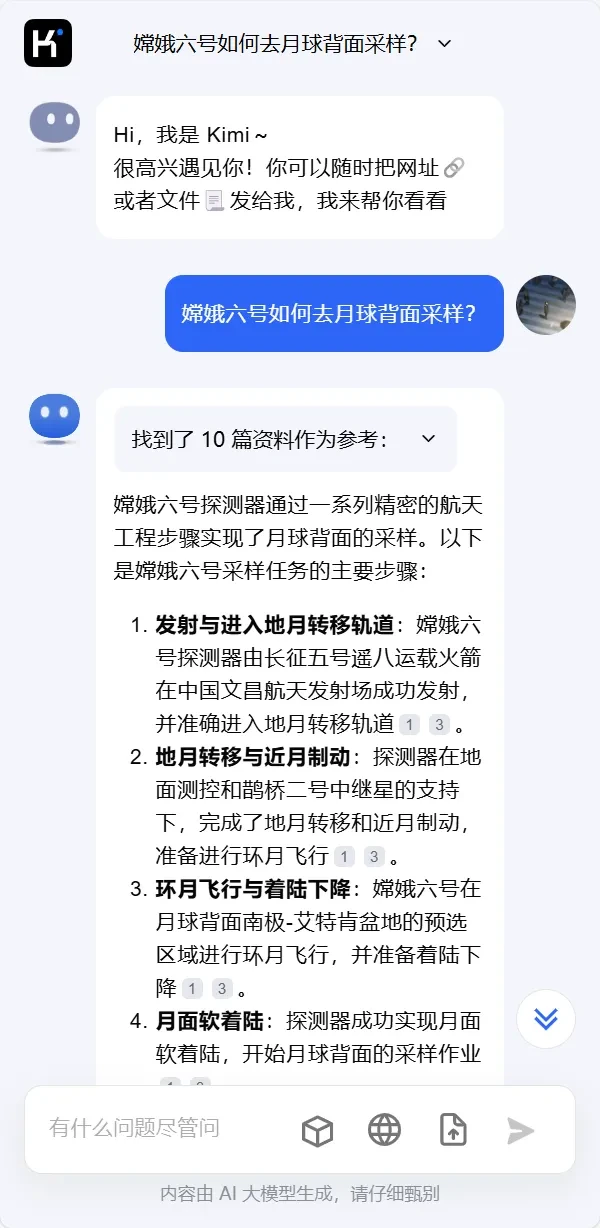Image resolution: width=600 pixels, height=1228 pixels.
Task: Open the Kimi logo home button
Action: [x=48, y=43]
